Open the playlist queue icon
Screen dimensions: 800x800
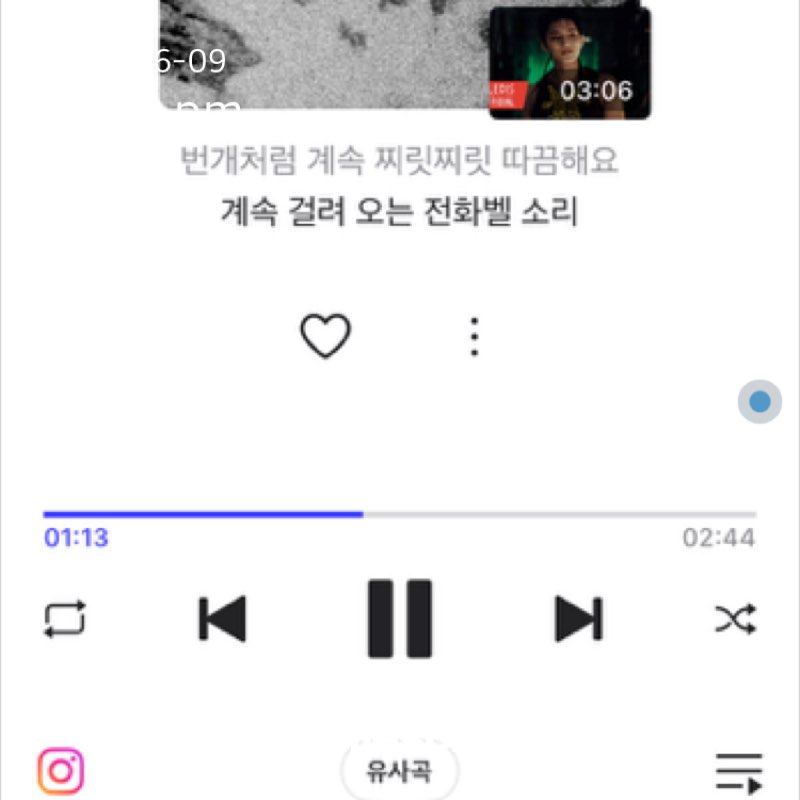coord(739,773)
